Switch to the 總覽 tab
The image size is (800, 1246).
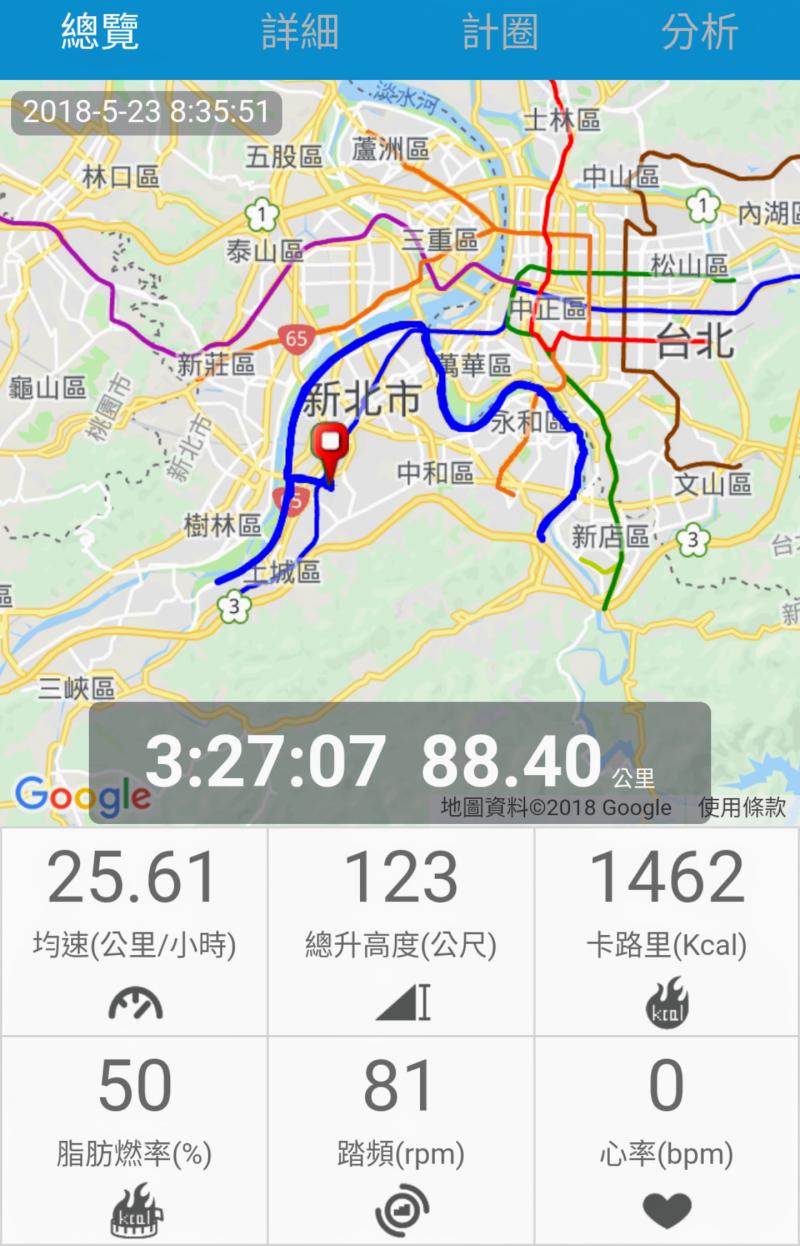(x=100, y=34)
